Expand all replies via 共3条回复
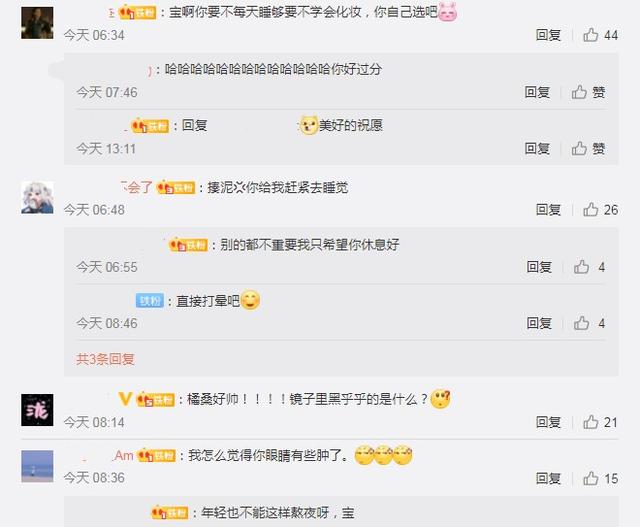This screenshot has height=527, width=640. tap(105, 359)
